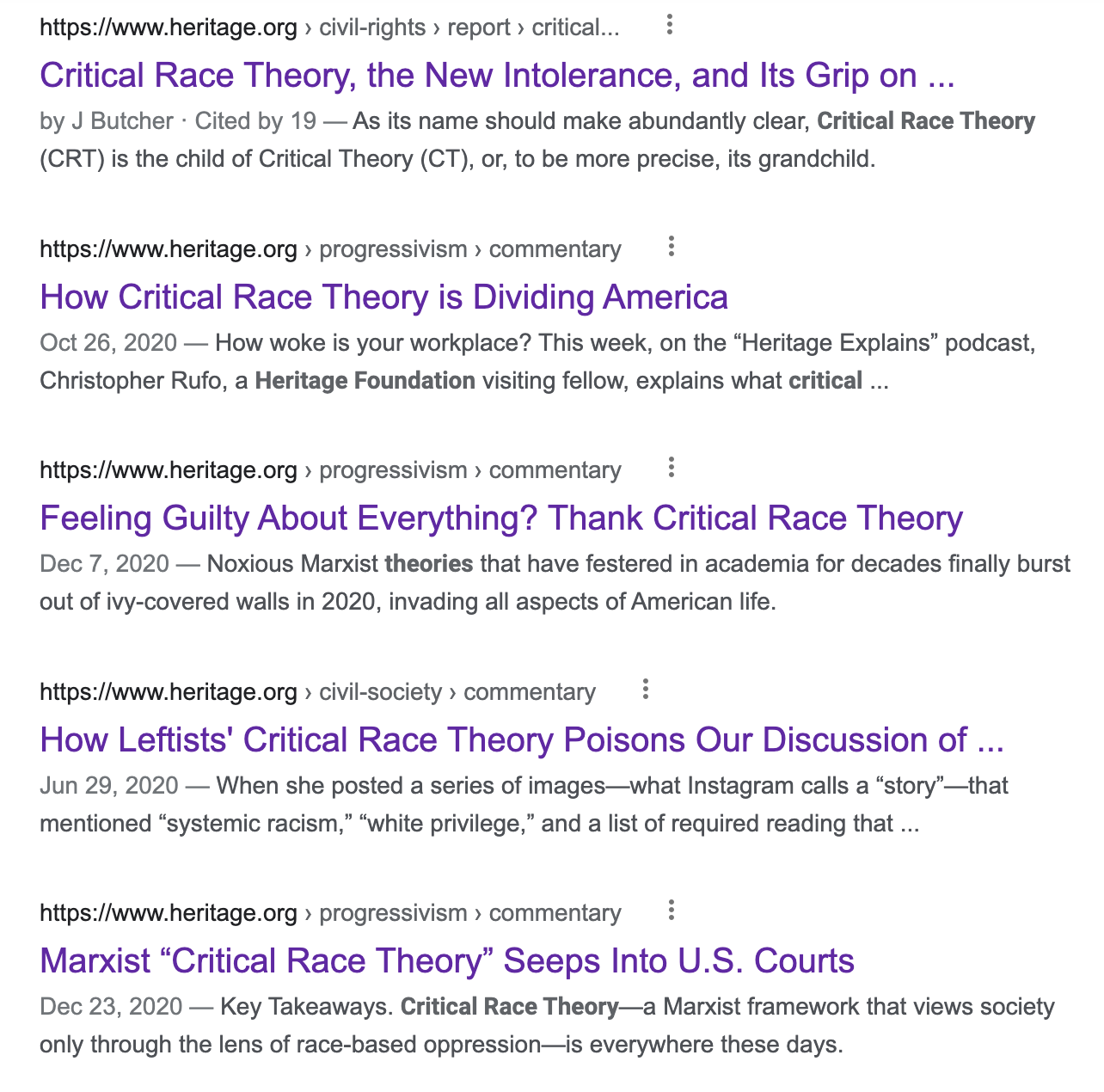Viewport: 1104px width, 1092px height.
Task: Open 'Feeling Guilty About Everything?' result
Action: tap(500, 518)
